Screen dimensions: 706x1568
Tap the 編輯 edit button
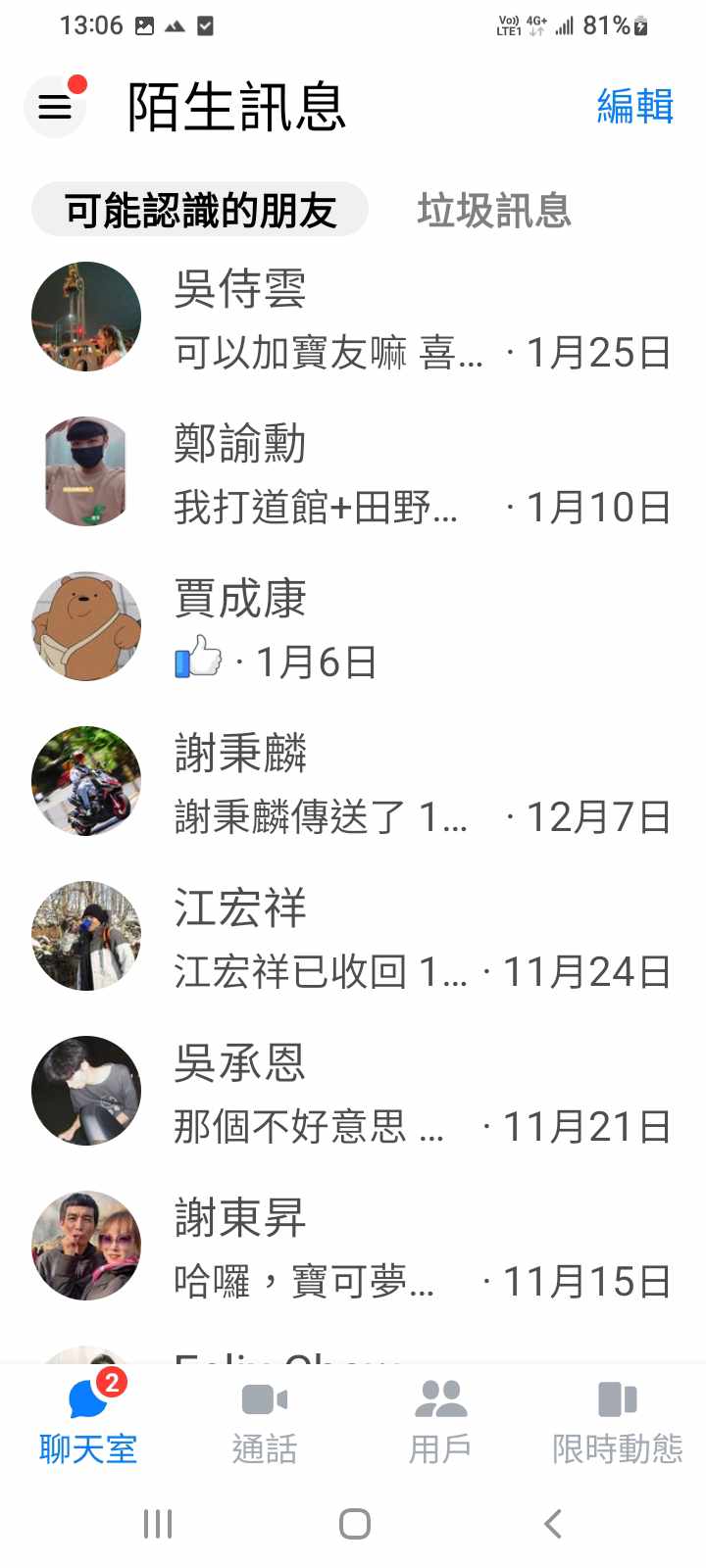[634, 106]
